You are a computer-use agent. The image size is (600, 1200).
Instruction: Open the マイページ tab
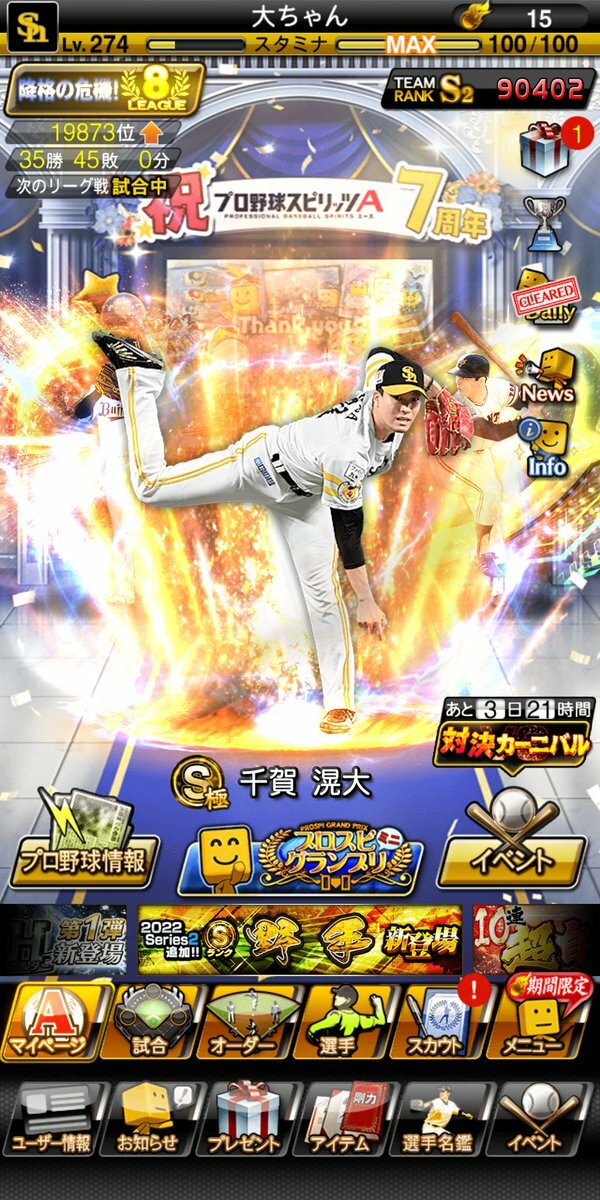54,1022
